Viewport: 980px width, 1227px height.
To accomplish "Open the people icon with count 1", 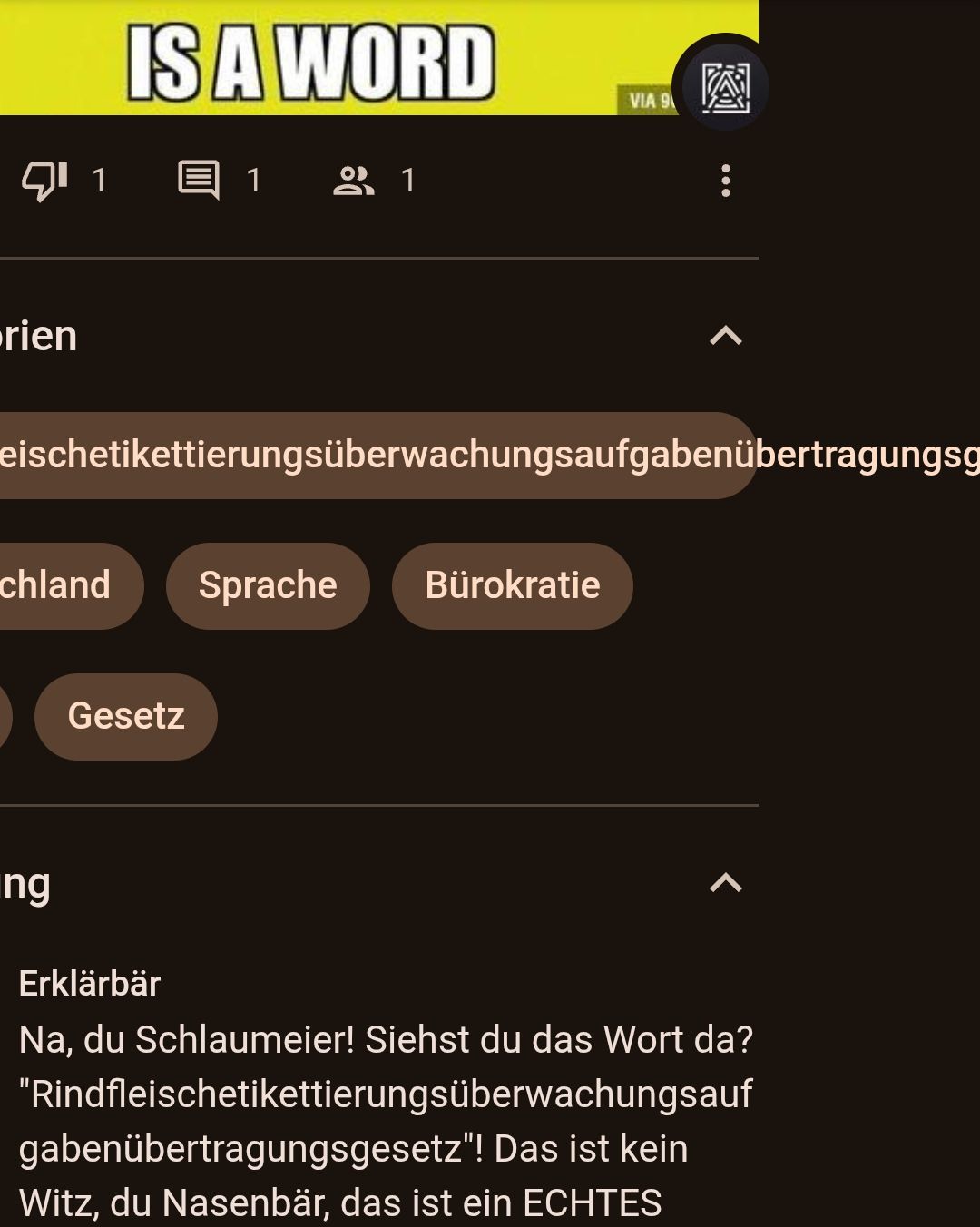I will 354,180.
